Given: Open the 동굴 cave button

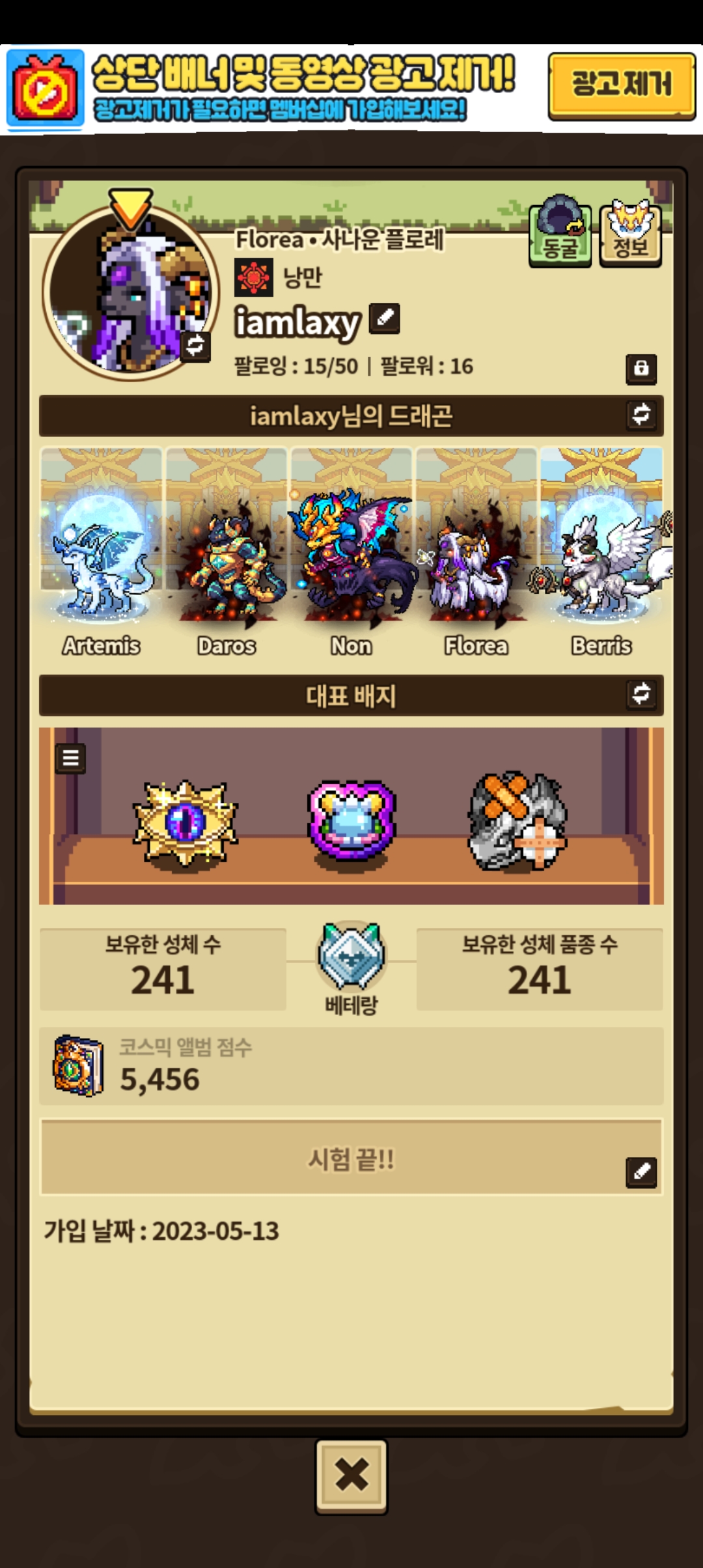Looking at the screenshot, I should coord(560,232).
